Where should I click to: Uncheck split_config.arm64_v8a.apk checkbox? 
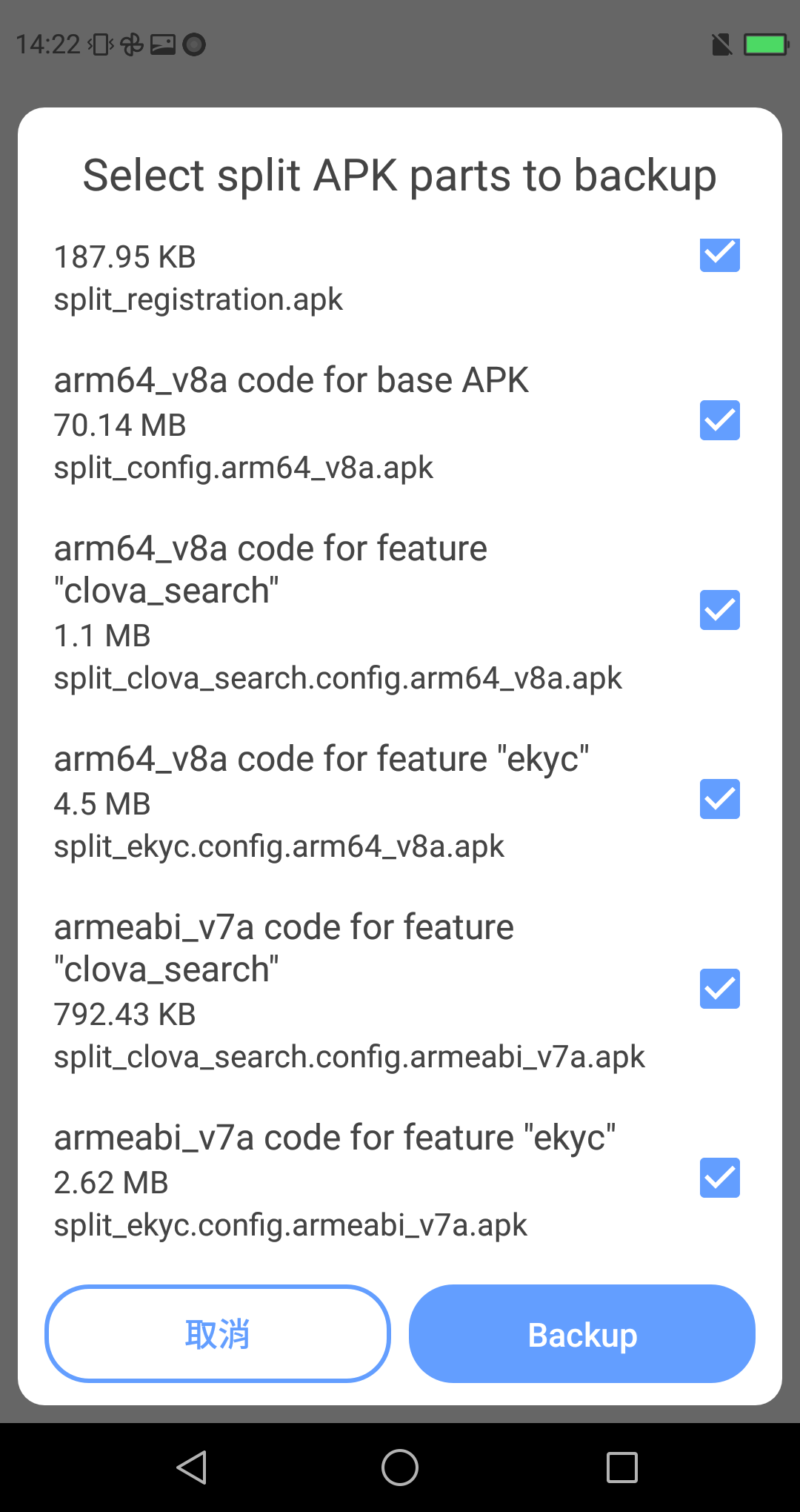pos(719,420)
